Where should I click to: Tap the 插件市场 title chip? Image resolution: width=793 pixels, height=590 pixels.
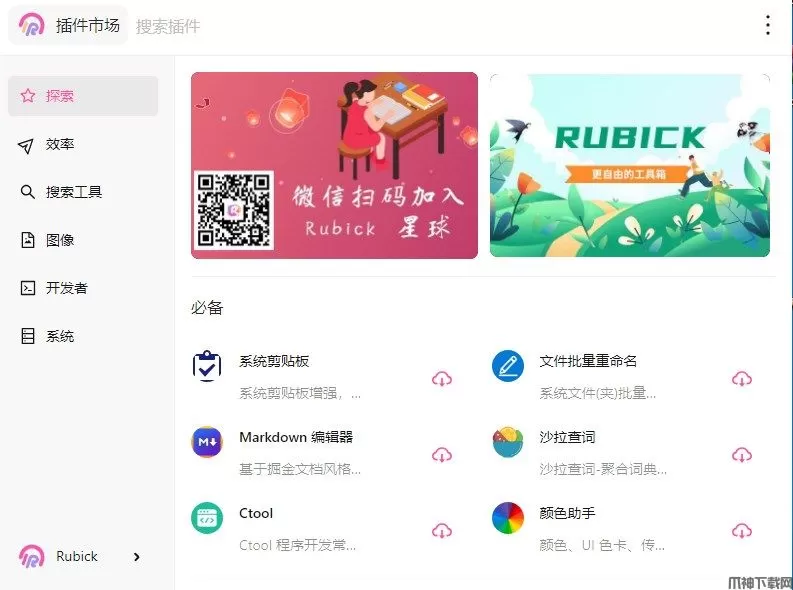(69, 26)
